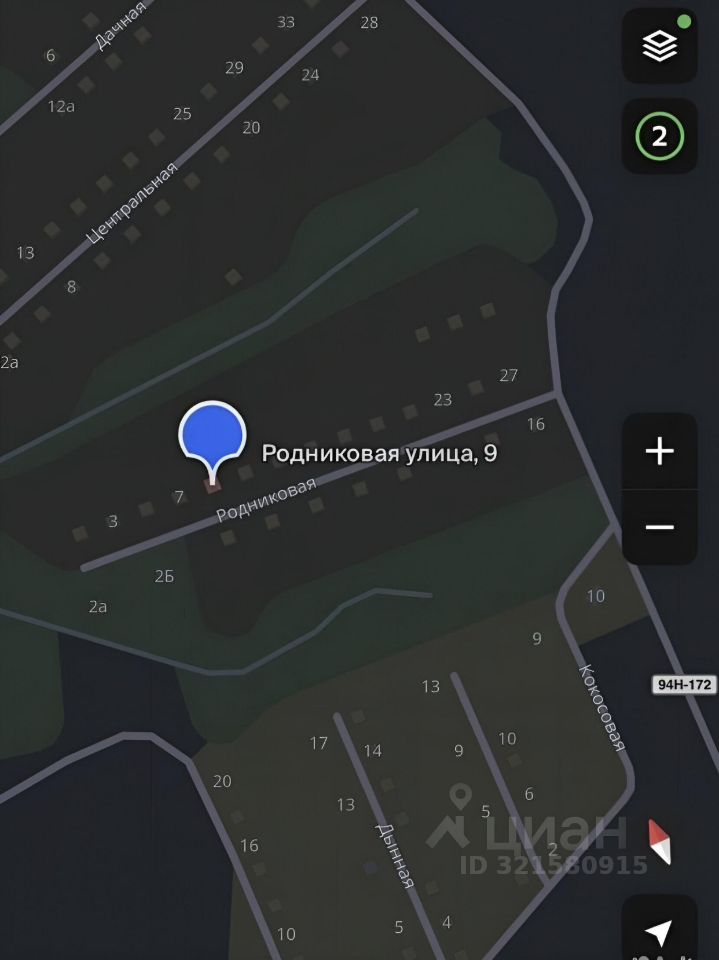Select the blue pin at Родниковая улица, 9

click(212, 439)
